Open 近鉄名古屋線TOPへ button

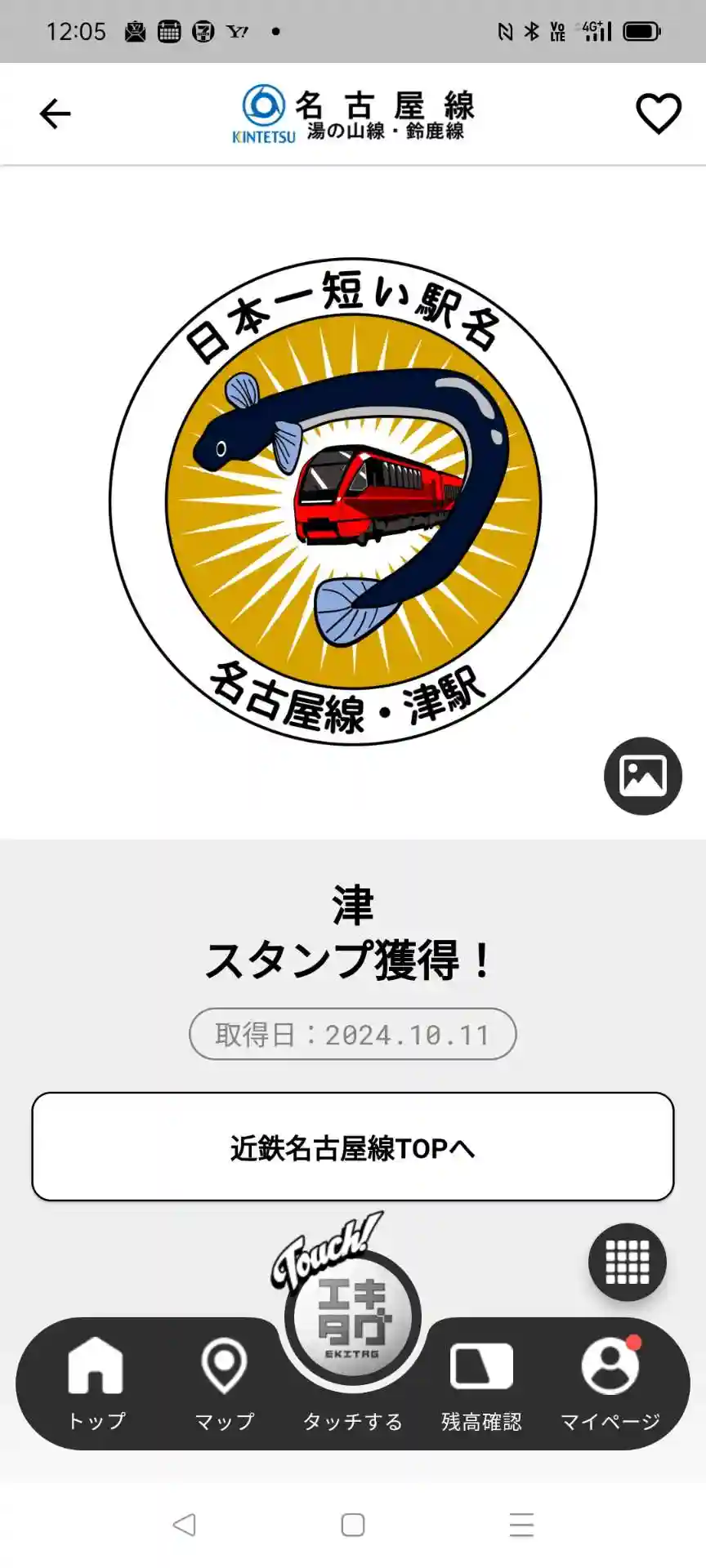tap(353, 1147)
